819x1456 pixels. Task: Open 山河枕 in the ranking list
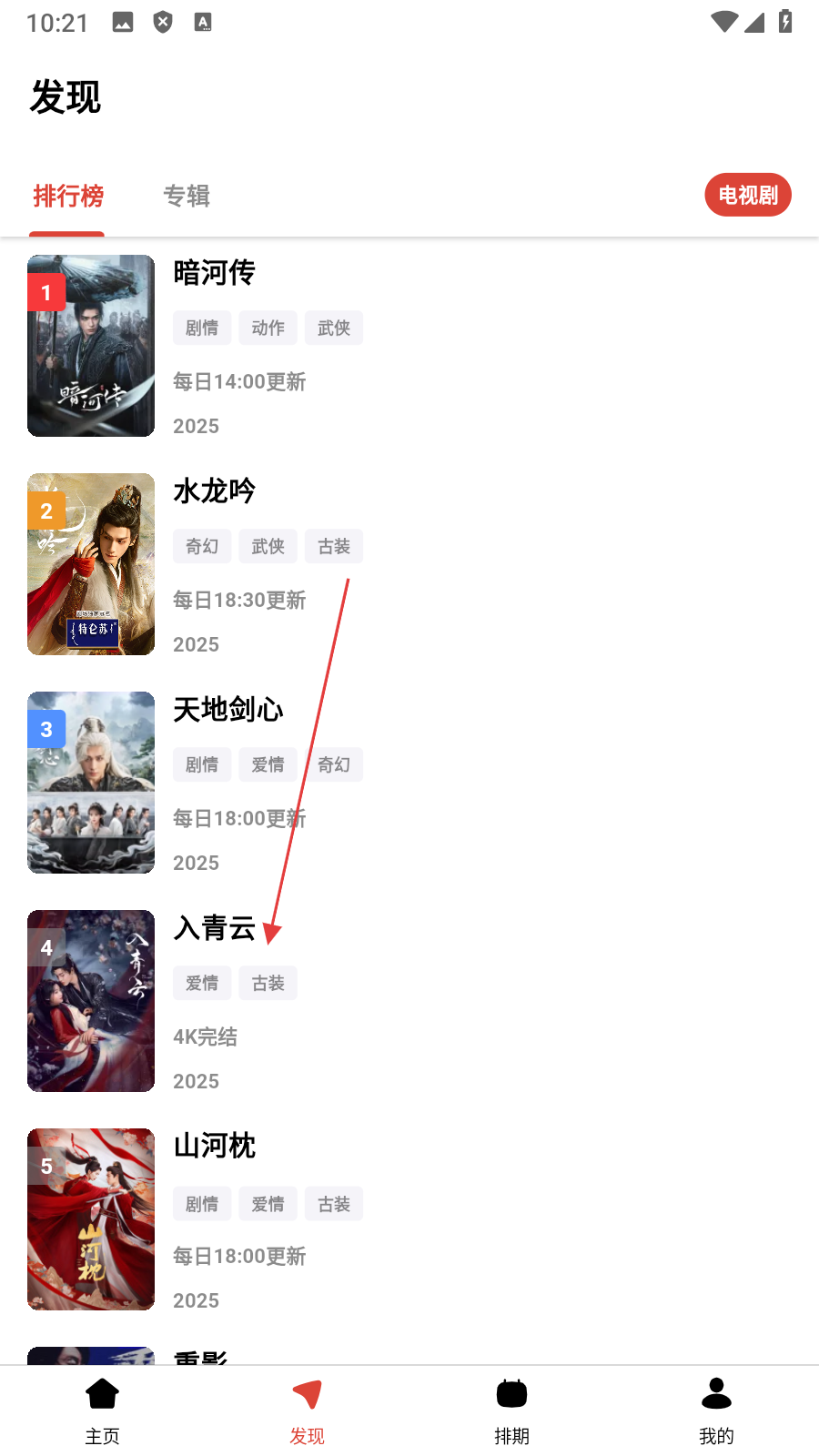coord(215,1147)
